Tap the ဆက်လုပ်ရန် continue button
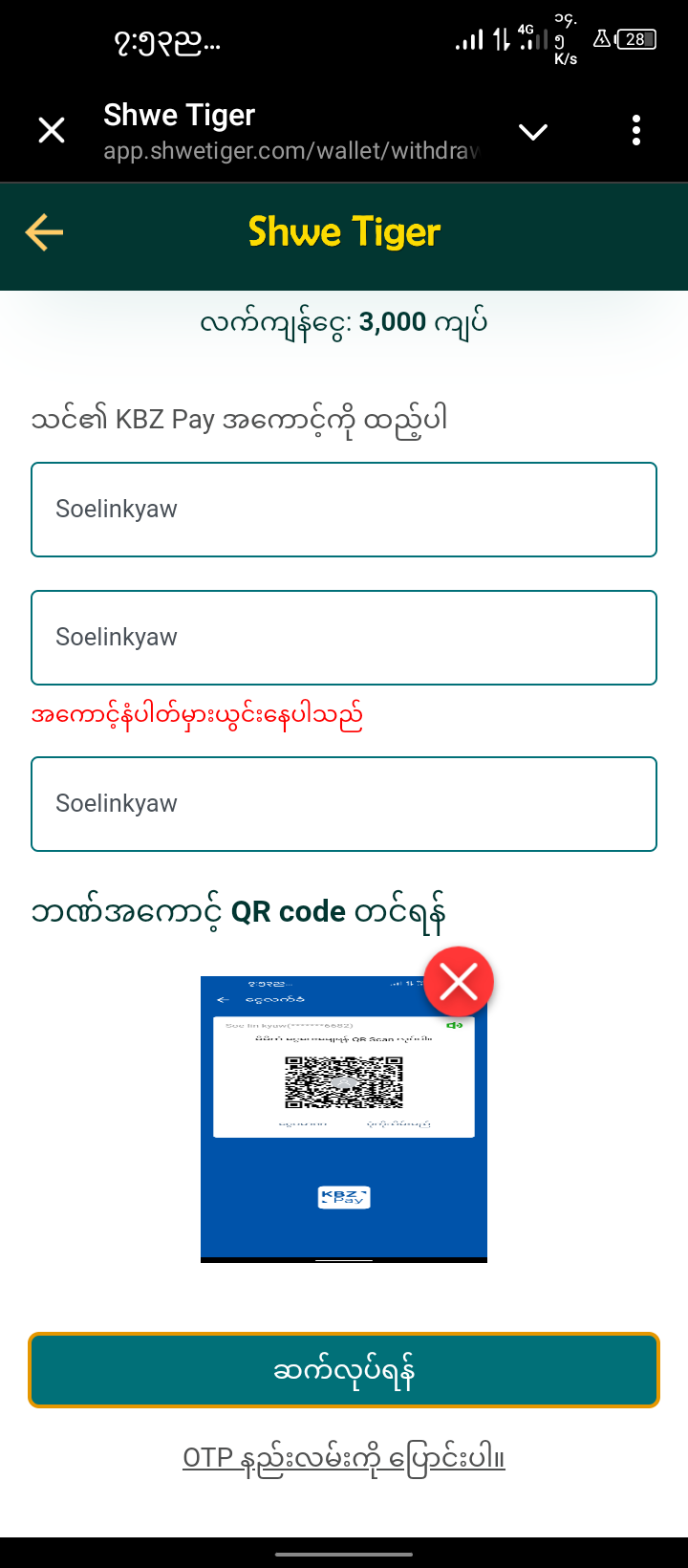The width and height of the screenshot is (688, 1568). 344,1370
